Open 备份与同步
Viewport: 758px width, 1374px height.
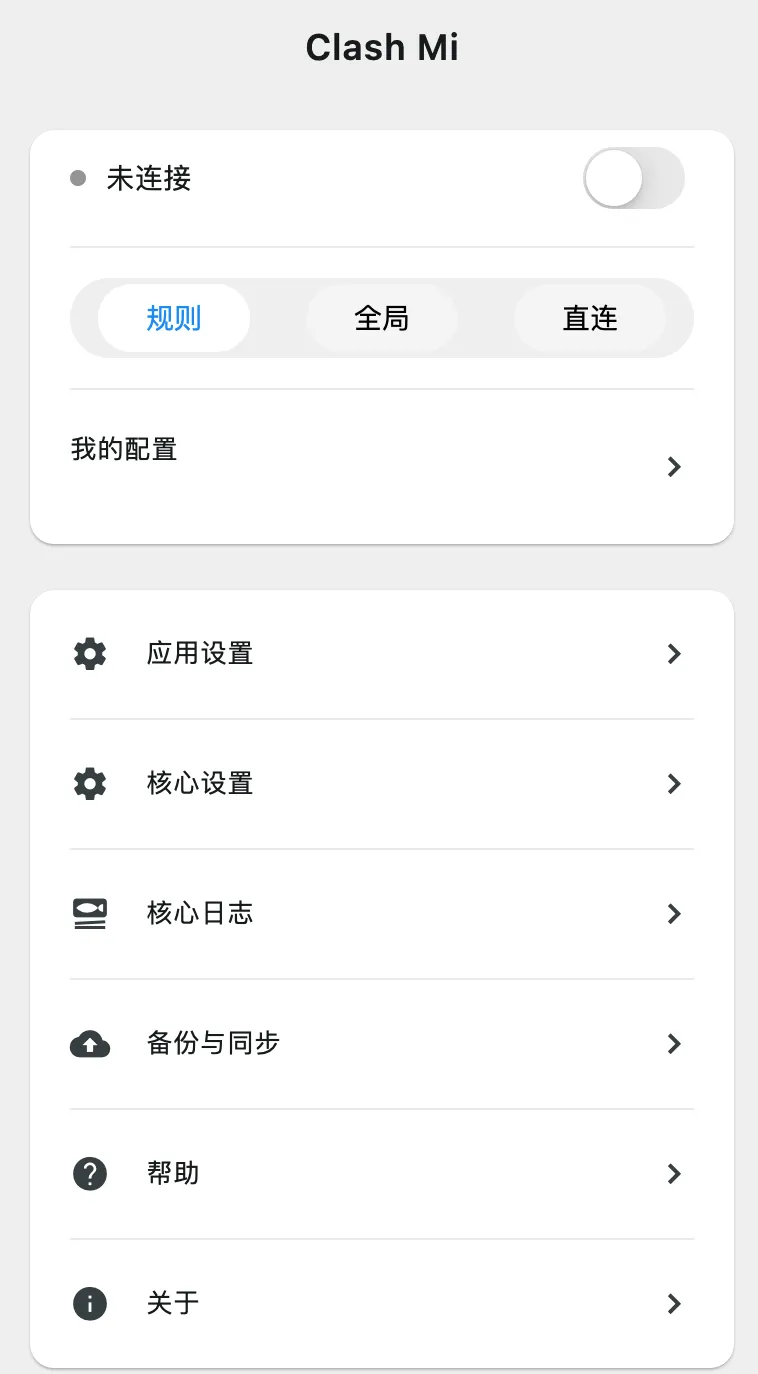pyautogui.click(x=380, y=1044)
